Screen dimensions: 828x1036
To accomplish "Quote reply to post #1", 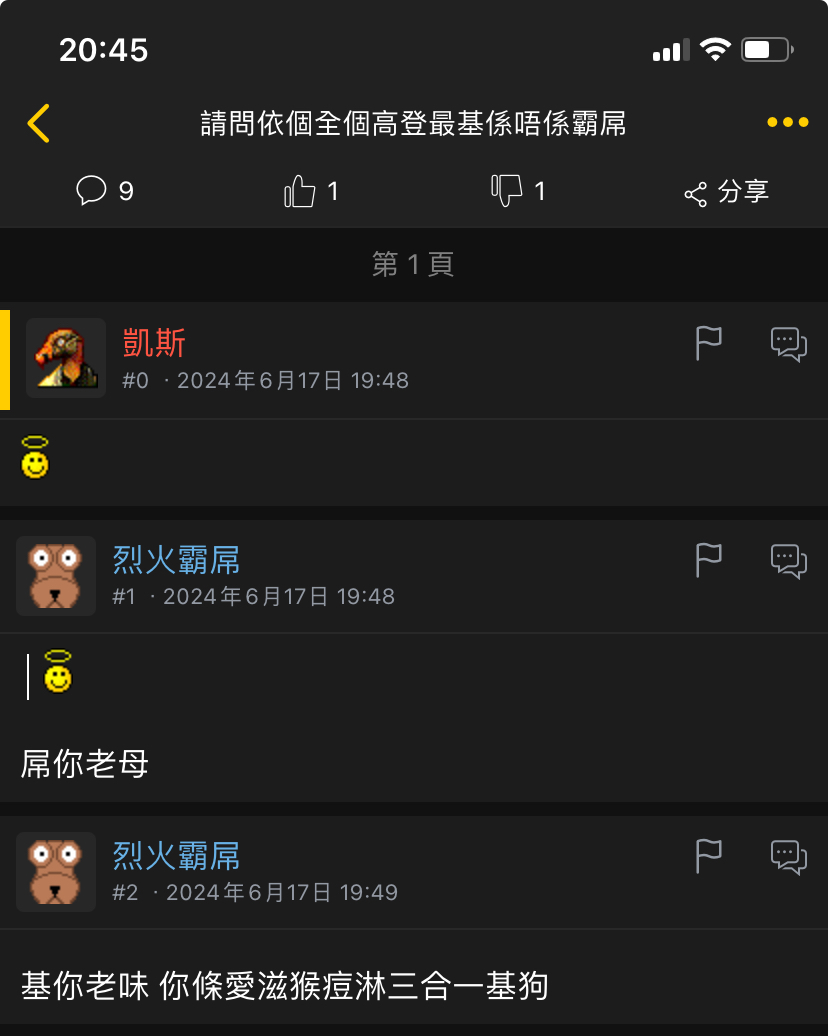I will (788, 561).
